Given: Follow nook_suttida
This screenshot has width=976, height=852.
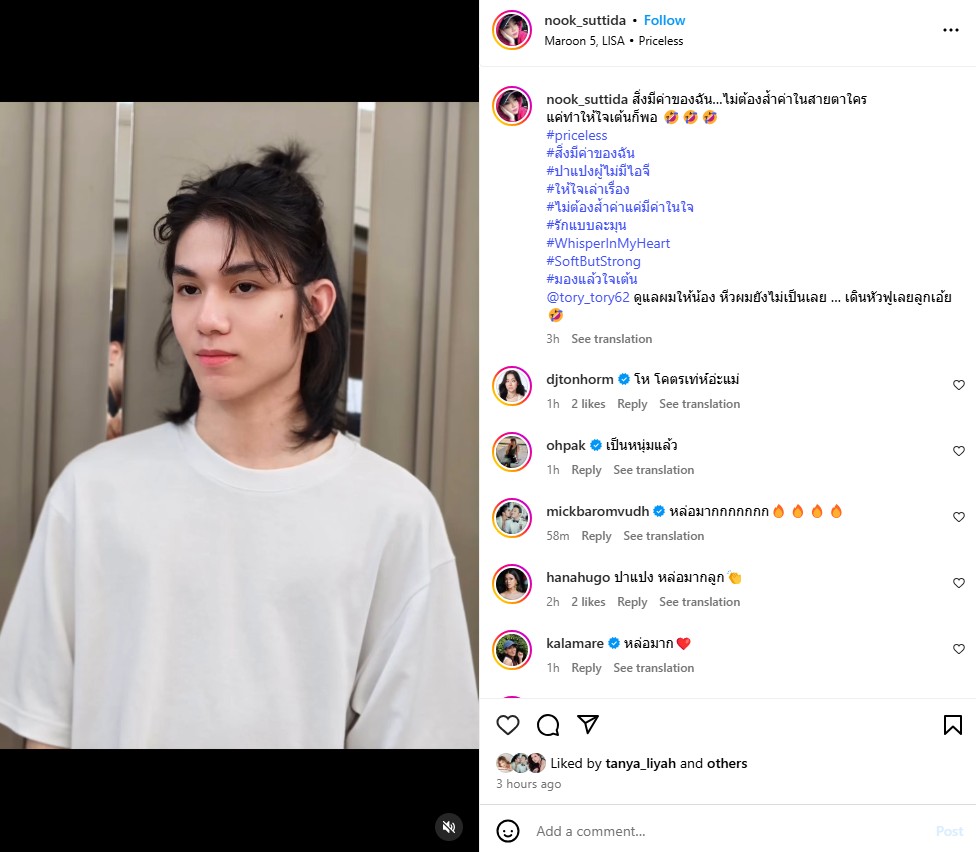Looking at the screenshot, I should point(664,20).
